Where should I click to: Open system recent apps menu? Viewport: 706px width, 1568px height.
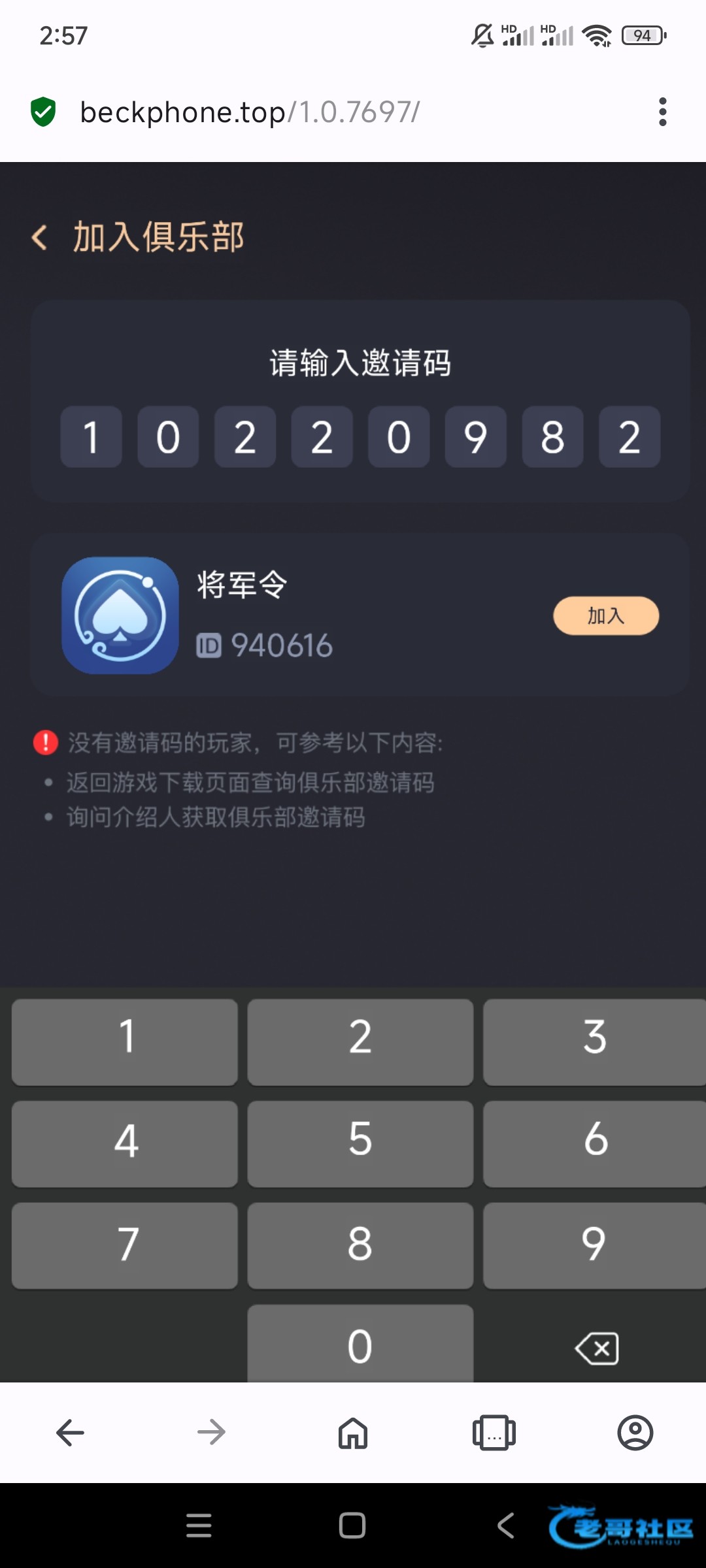199,1526
